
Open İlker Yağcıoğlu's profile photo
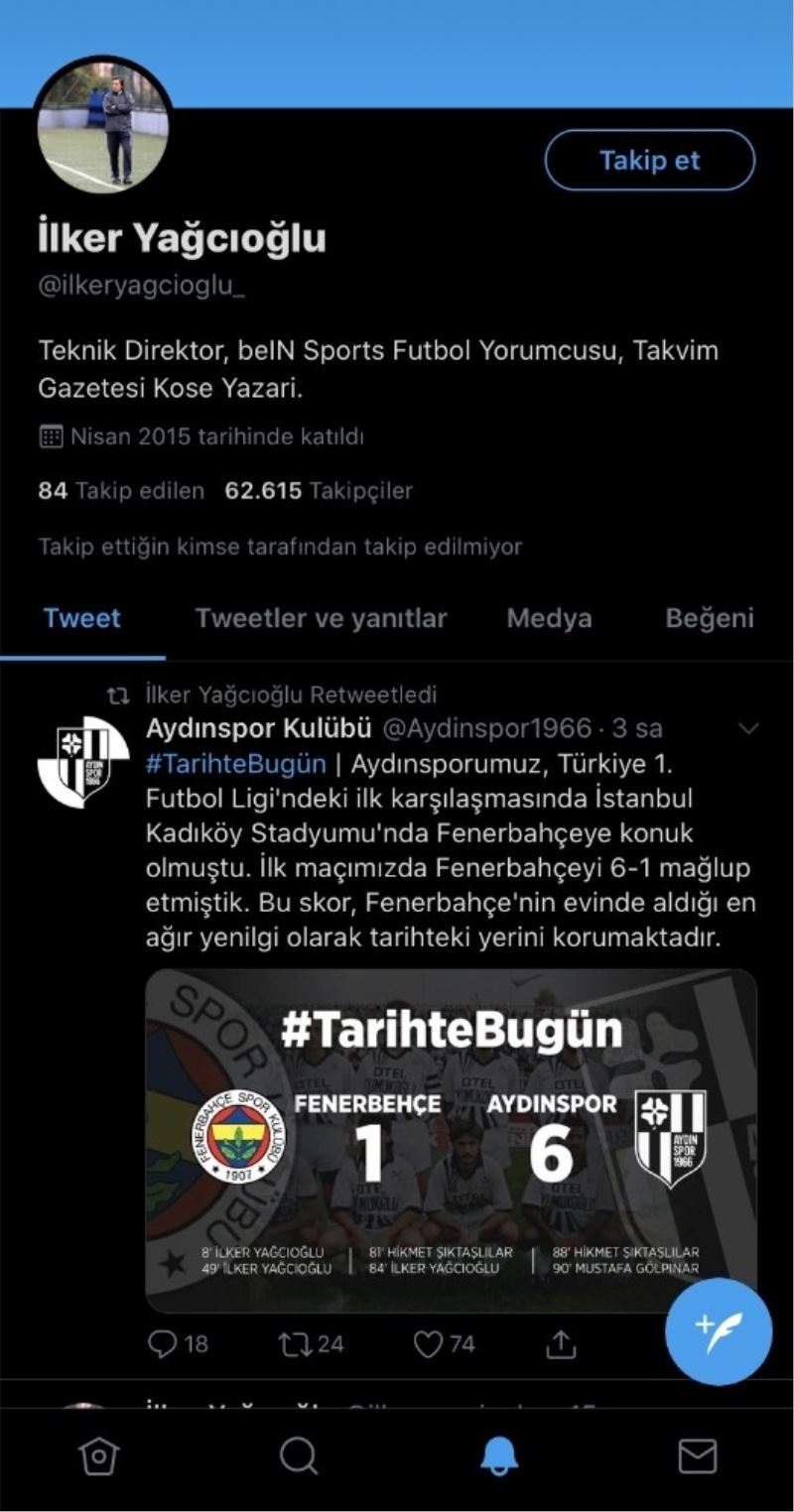[x=104, y=126]
